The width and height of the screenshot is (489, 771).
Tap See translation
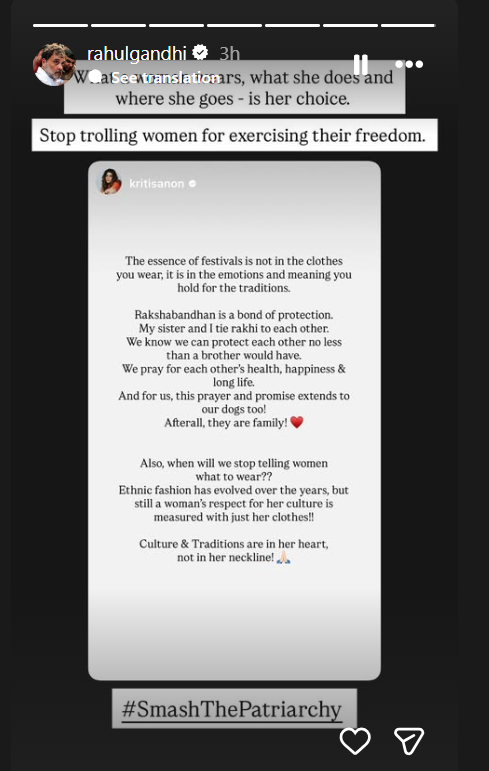167,78
